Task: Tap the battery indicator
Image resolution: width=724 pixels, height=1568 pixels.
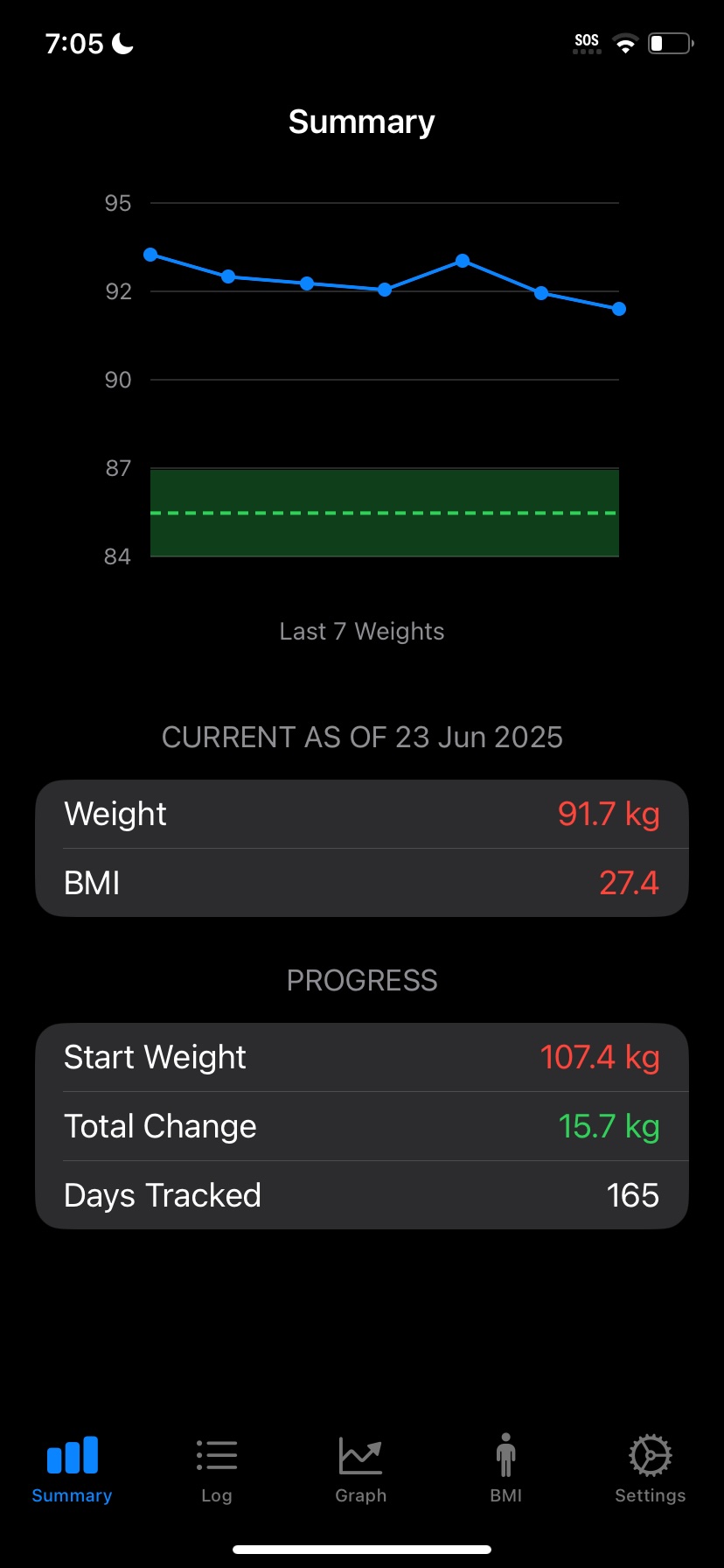Action: click(669, 41)
